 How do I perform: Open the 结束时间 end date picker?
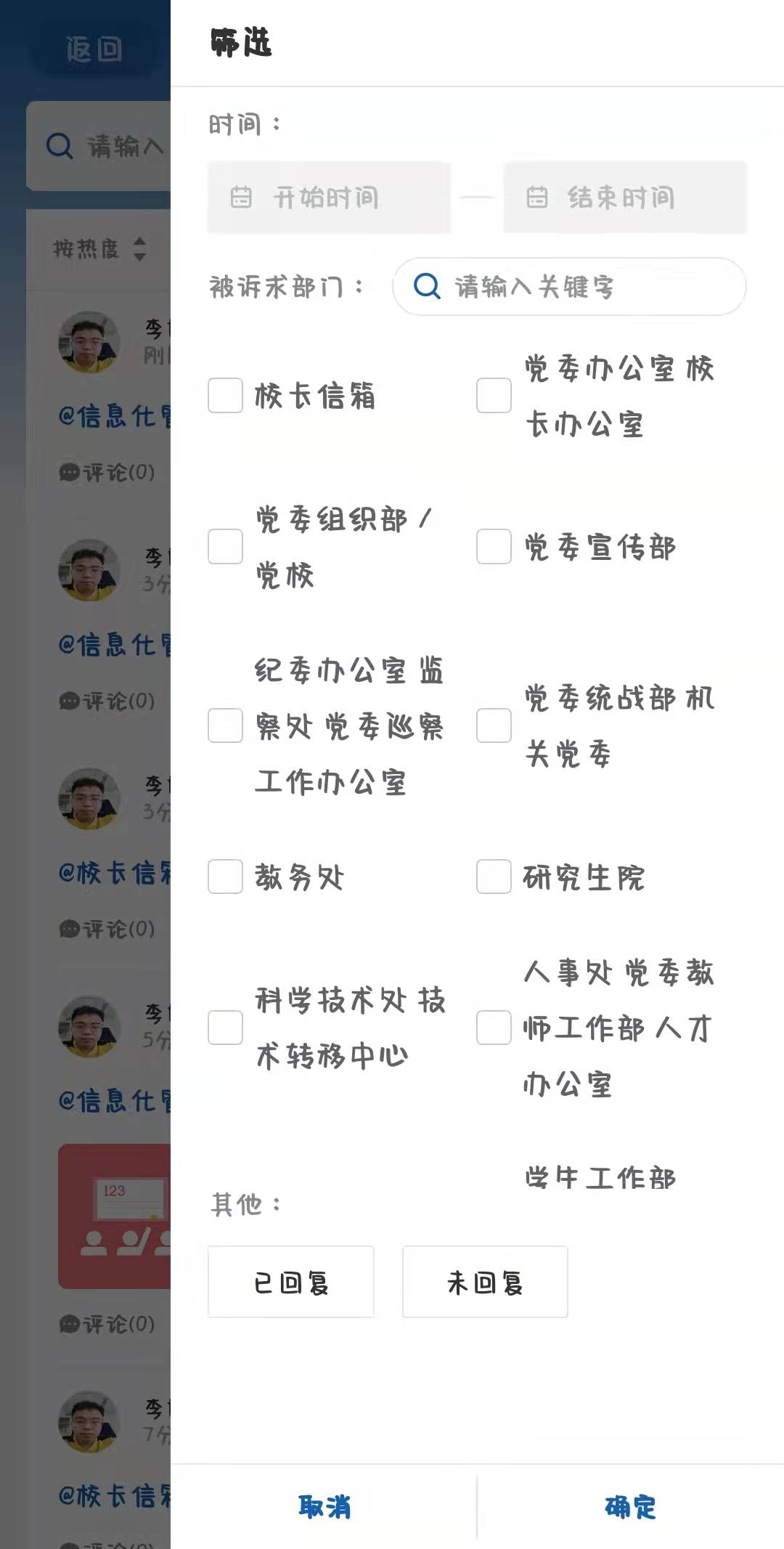[624, 198]
